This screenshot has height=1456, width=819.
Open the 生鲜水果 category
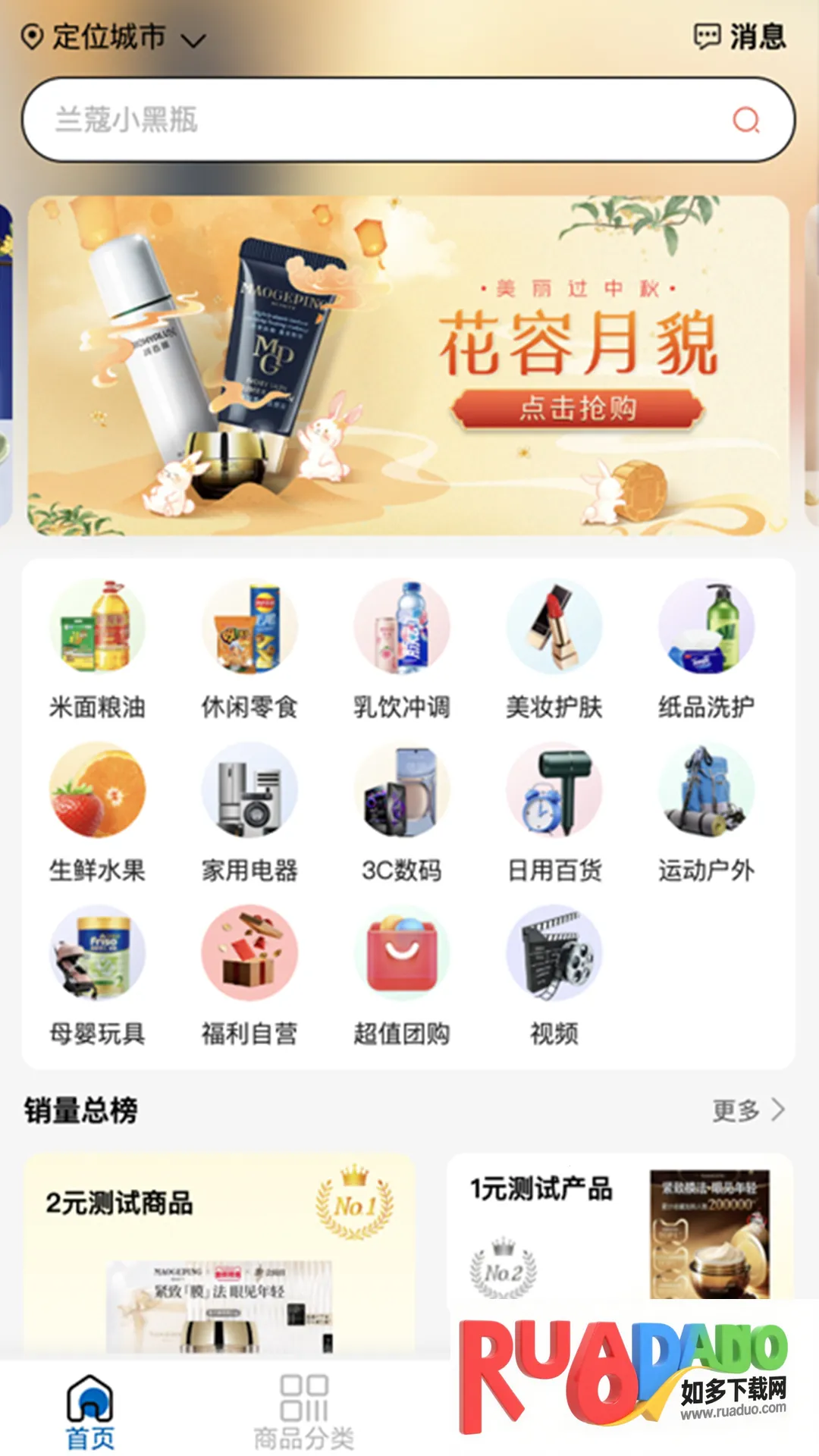click(x=97, y=812)
